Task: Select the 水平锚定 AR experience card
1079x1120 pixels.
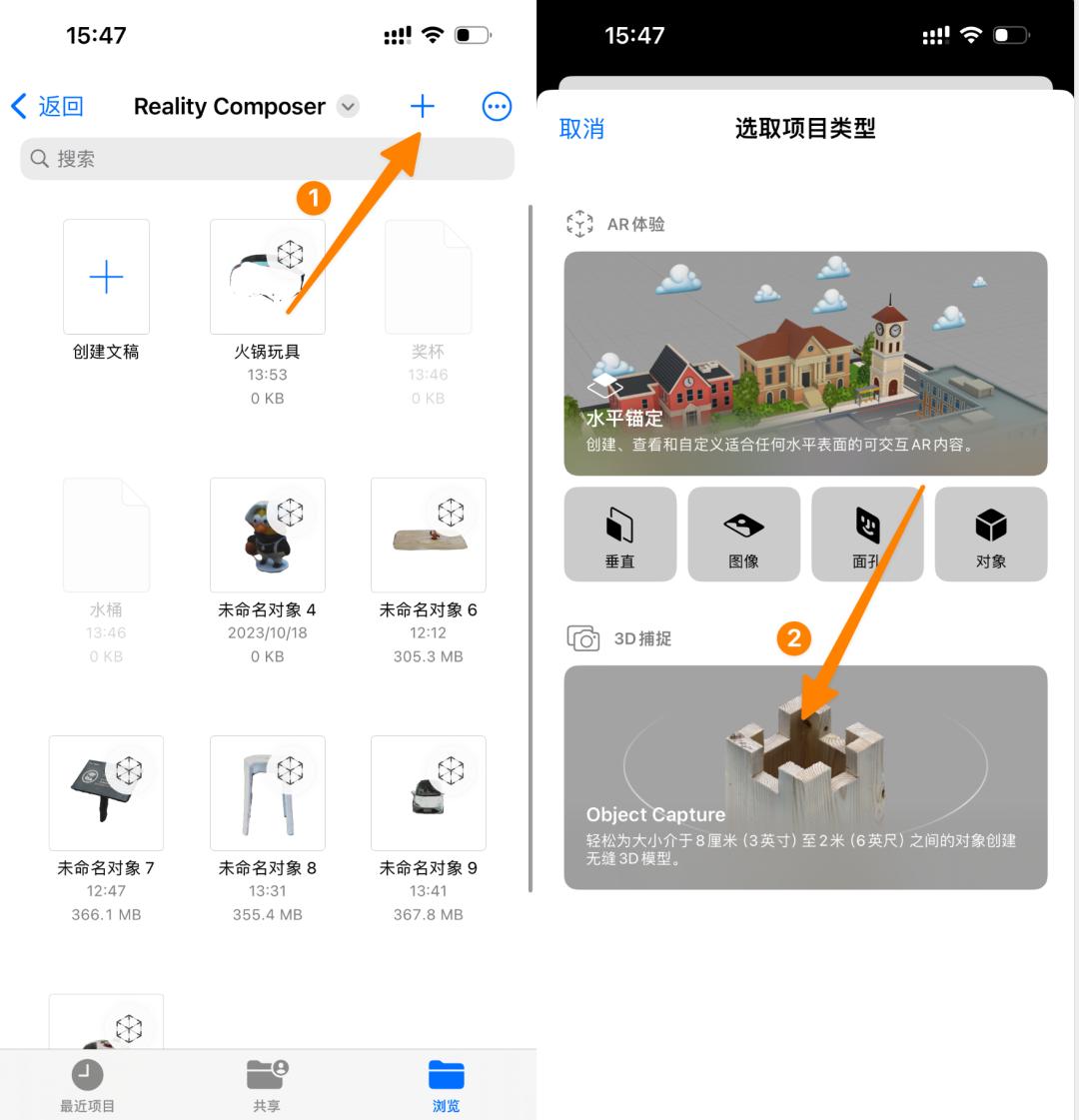Action: point(805,363)
